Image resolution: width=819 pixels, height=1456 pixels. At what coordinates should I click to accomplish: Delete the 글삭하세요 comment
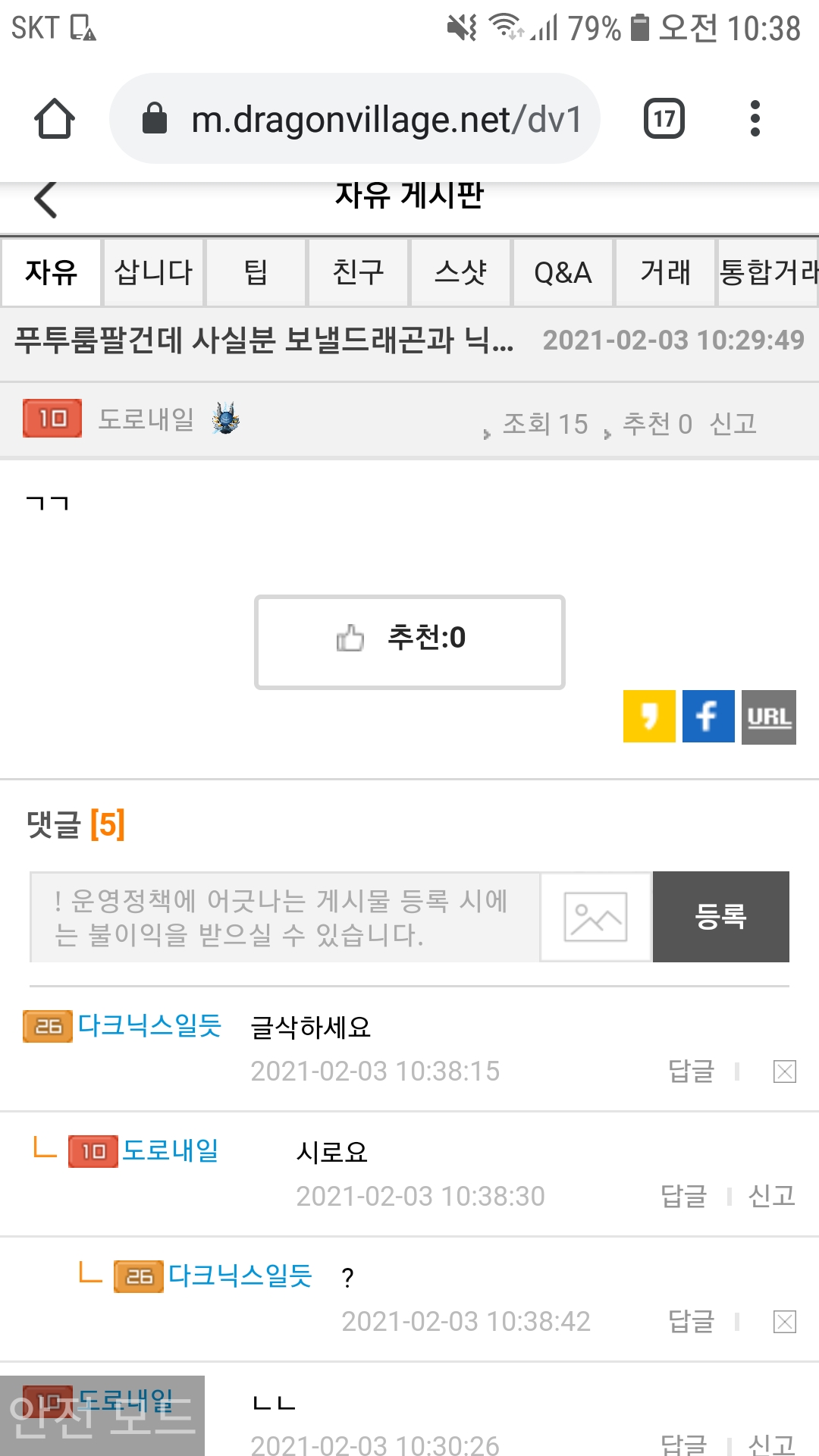(784, 1072)
